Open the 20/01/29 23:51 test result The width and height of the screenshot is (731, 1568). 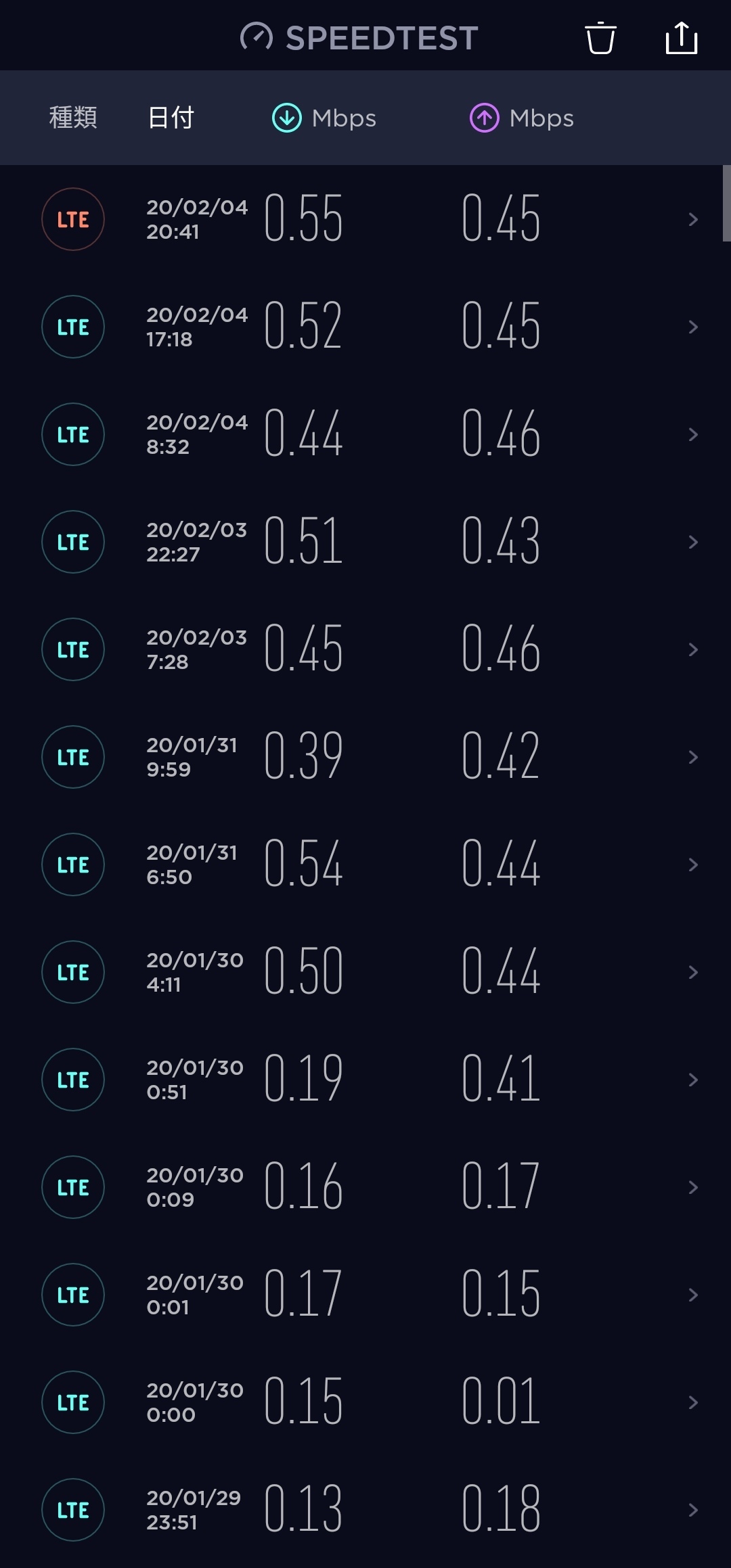pyautogui.click(x=365, y=1510)
